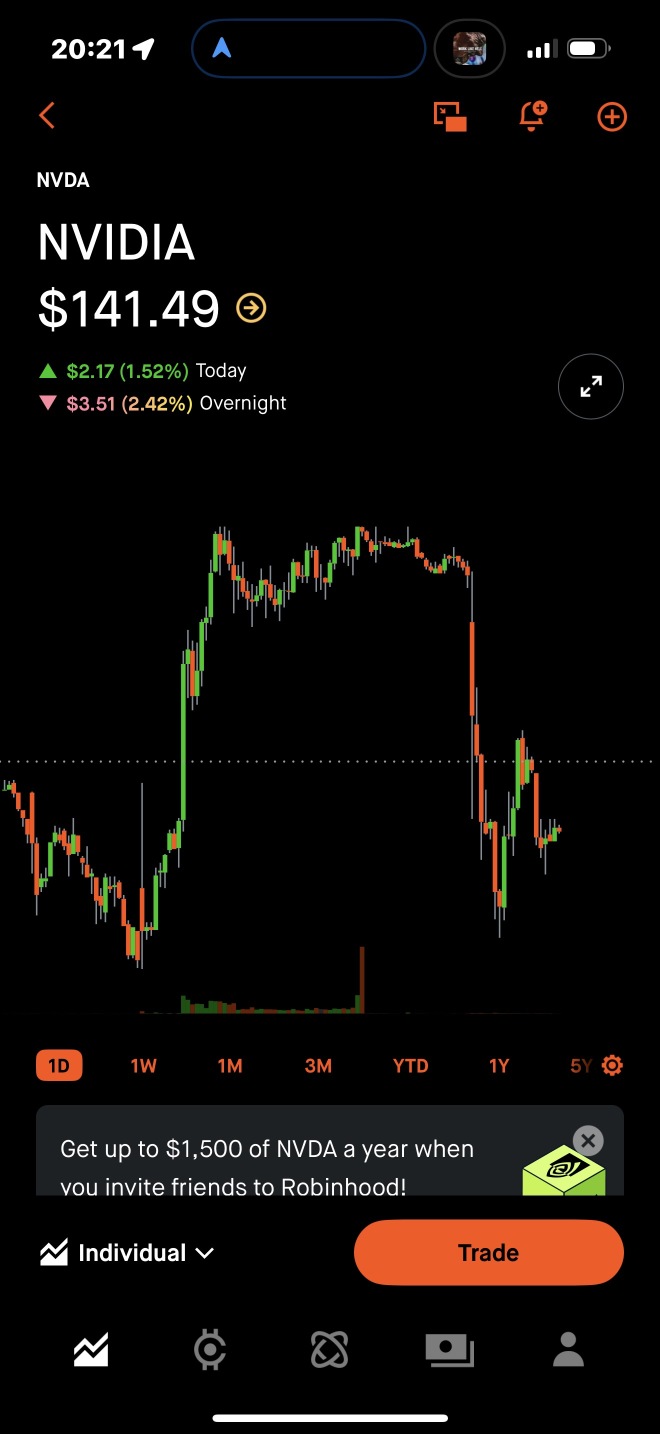Dismiss the invite friends banner
This screenshot has height=1434, width=660.
point(589,1140)
